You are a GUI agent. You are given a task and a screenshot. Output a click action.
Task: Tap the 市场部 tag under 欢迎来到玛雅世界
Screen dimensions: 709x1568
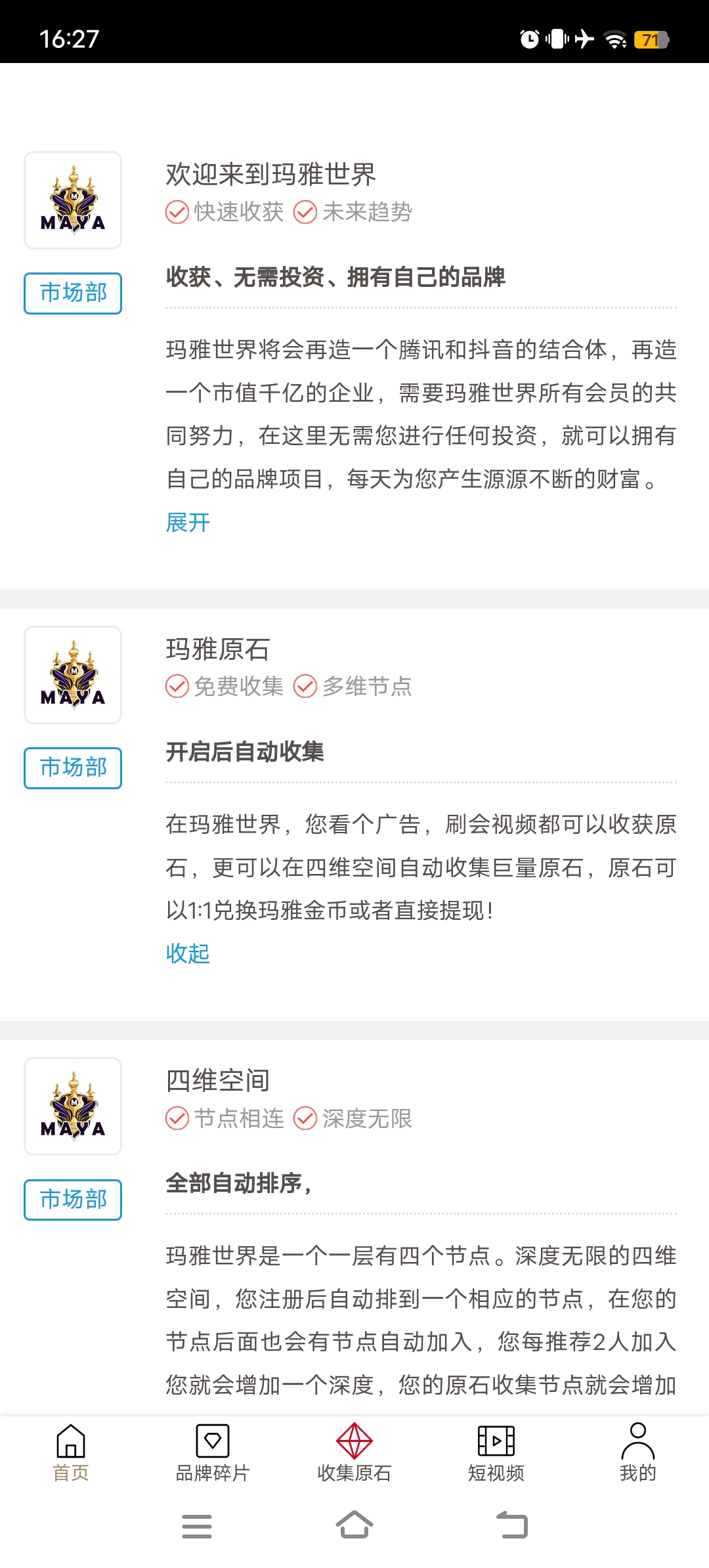(73, 293)
